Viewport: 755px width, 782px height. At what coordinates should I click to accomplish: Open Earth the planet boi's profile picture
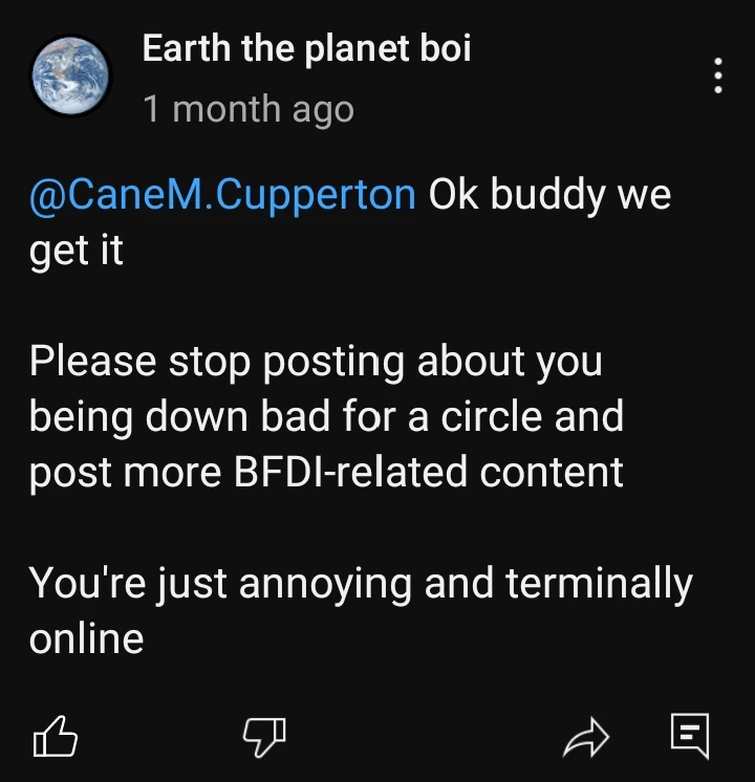point(70,76)
